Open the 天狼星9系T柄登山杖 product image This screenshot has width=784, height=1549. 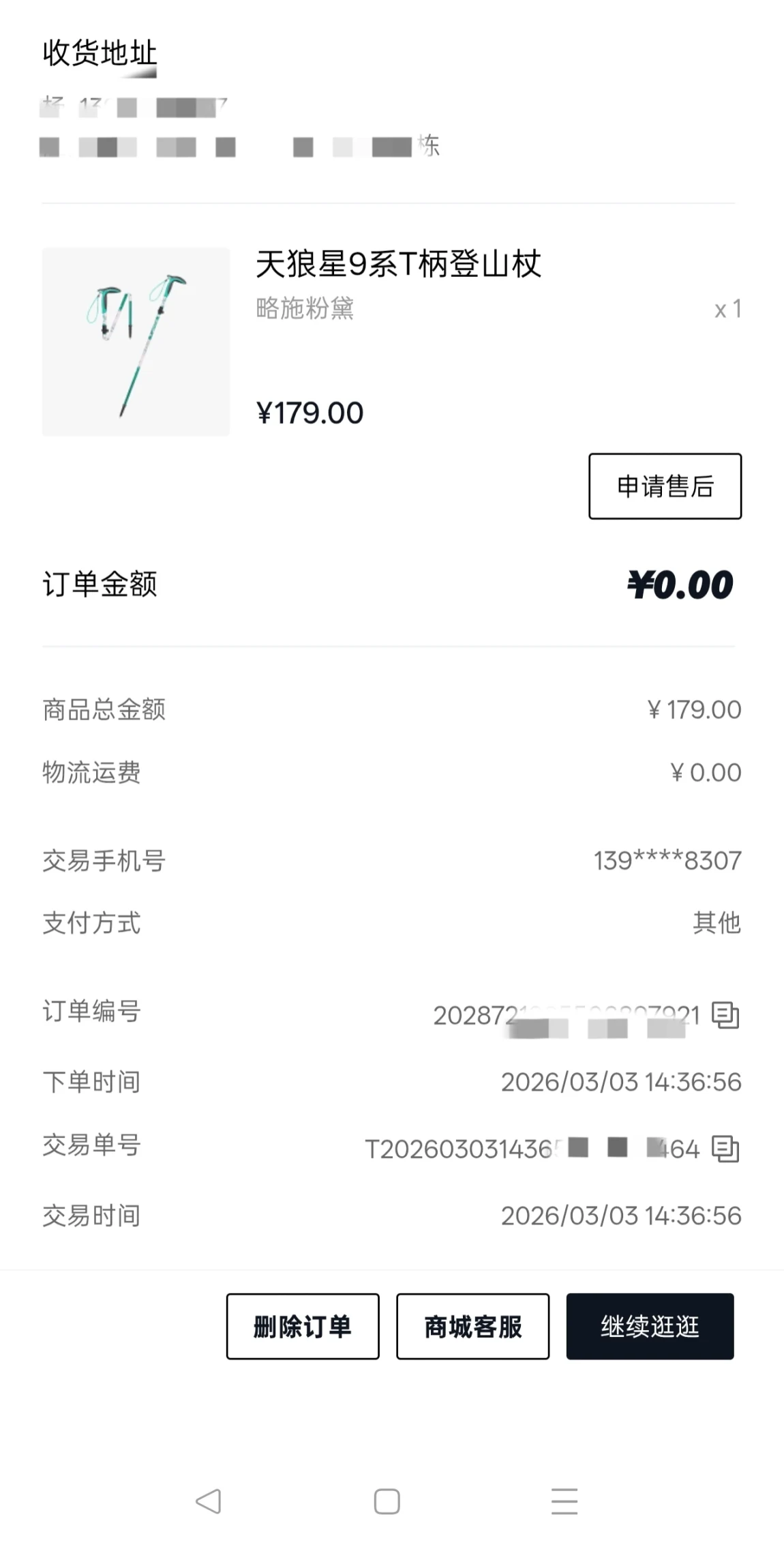click(136, 341)
